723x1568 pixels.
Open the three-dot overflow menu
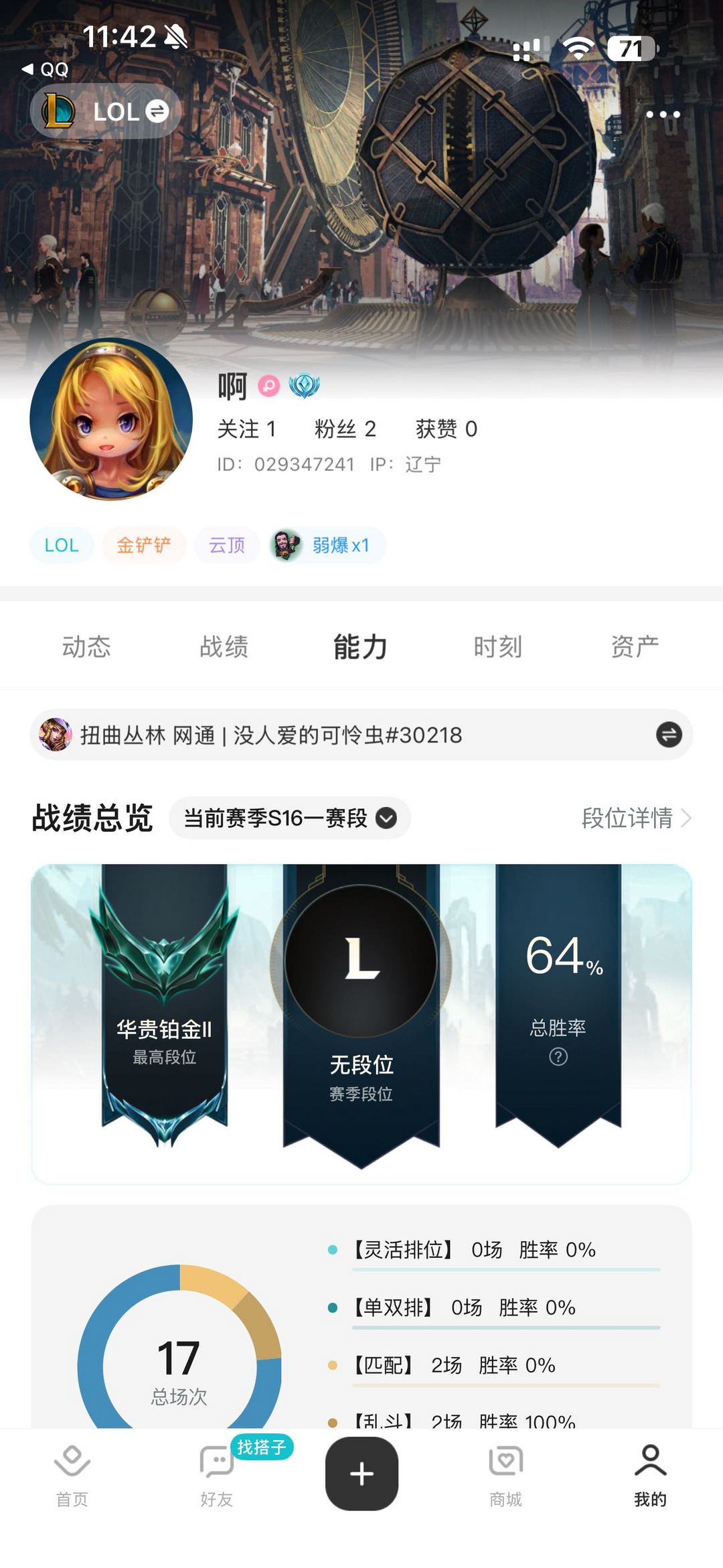663,115
